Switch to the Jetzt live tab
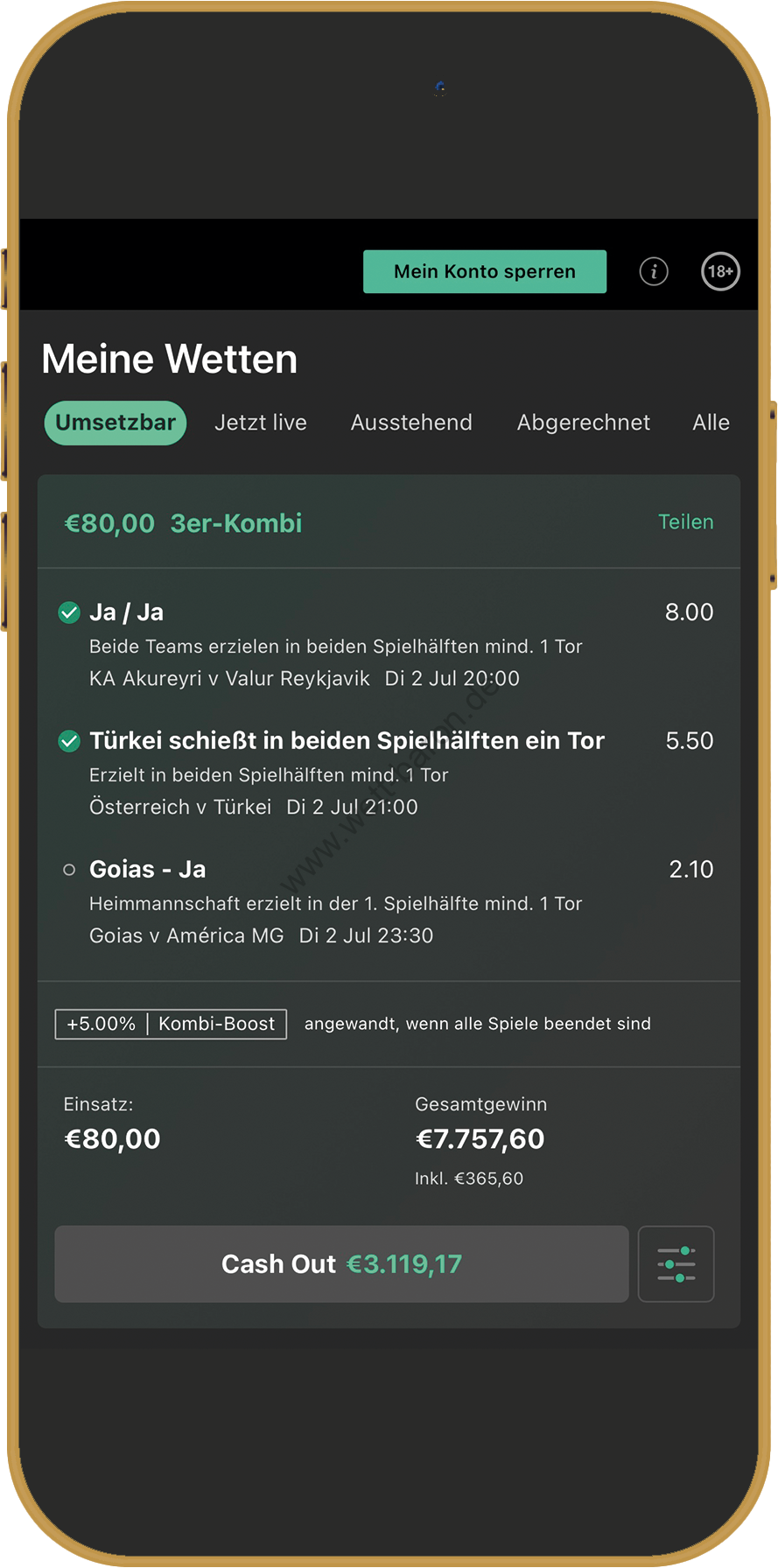The width and height of the screenshot is (778, 1568). [261, 423]
